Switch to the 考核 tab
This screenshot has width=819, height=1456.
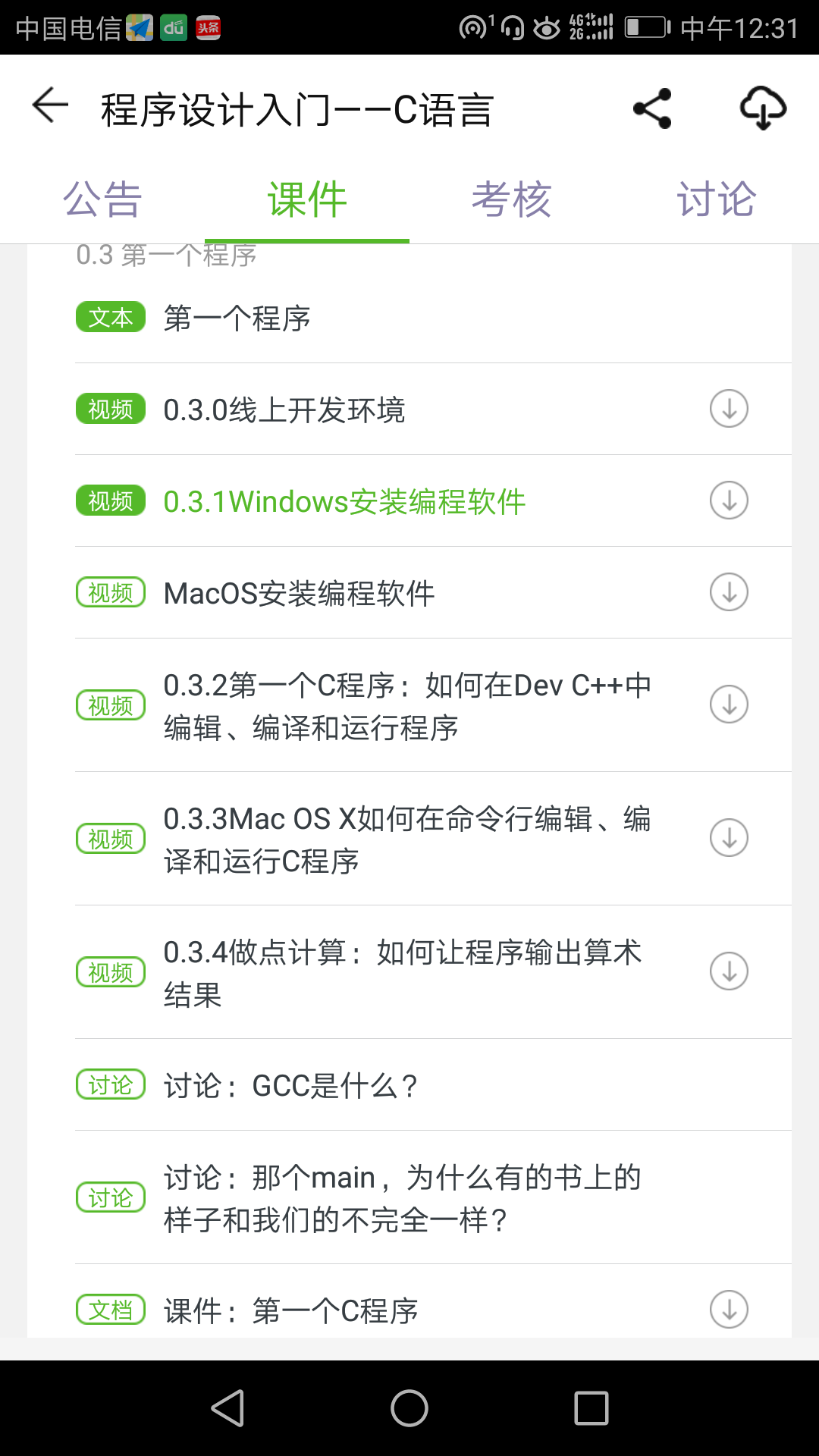coord(512,200)
